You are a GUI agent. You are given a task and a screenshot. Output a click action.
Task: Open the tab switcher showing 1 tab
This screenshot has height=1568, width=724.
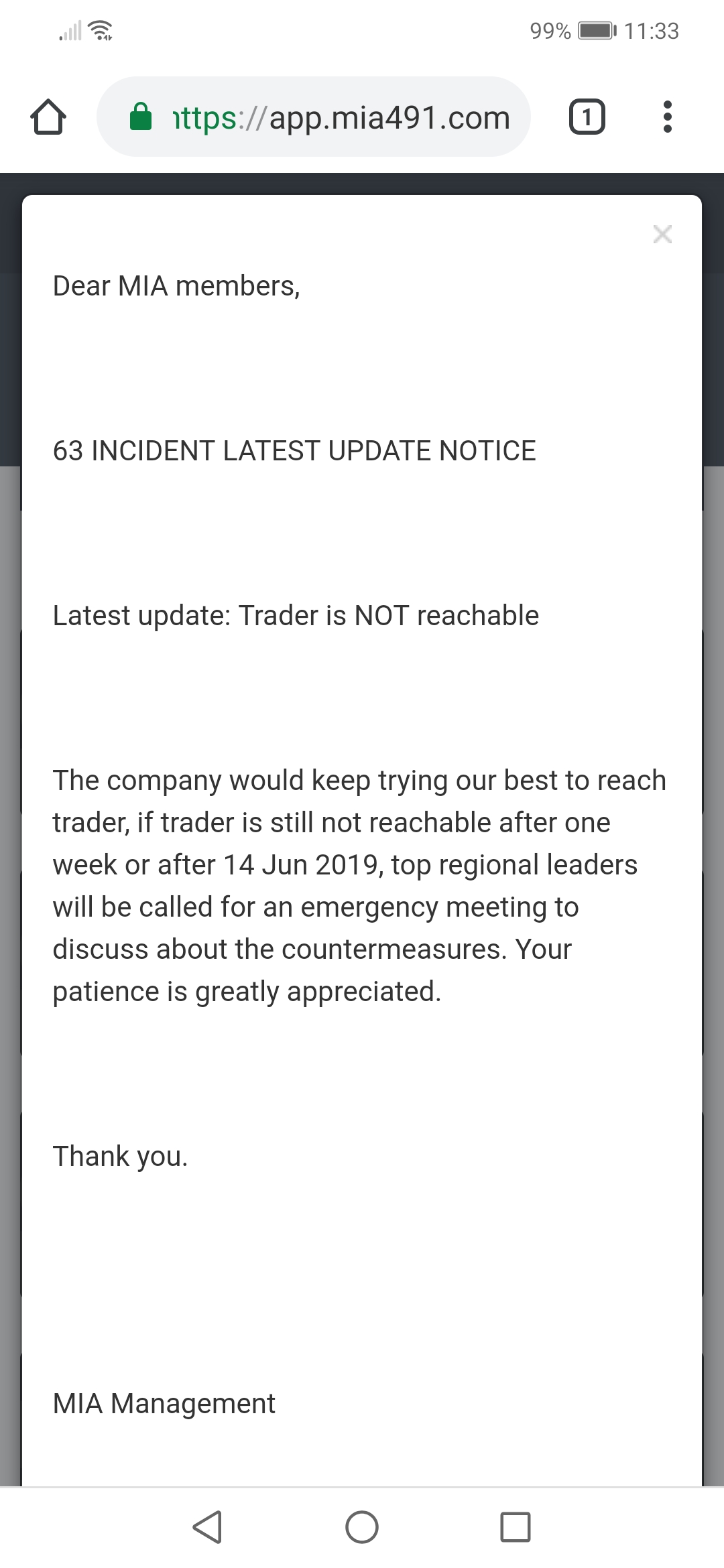point(587,117)
